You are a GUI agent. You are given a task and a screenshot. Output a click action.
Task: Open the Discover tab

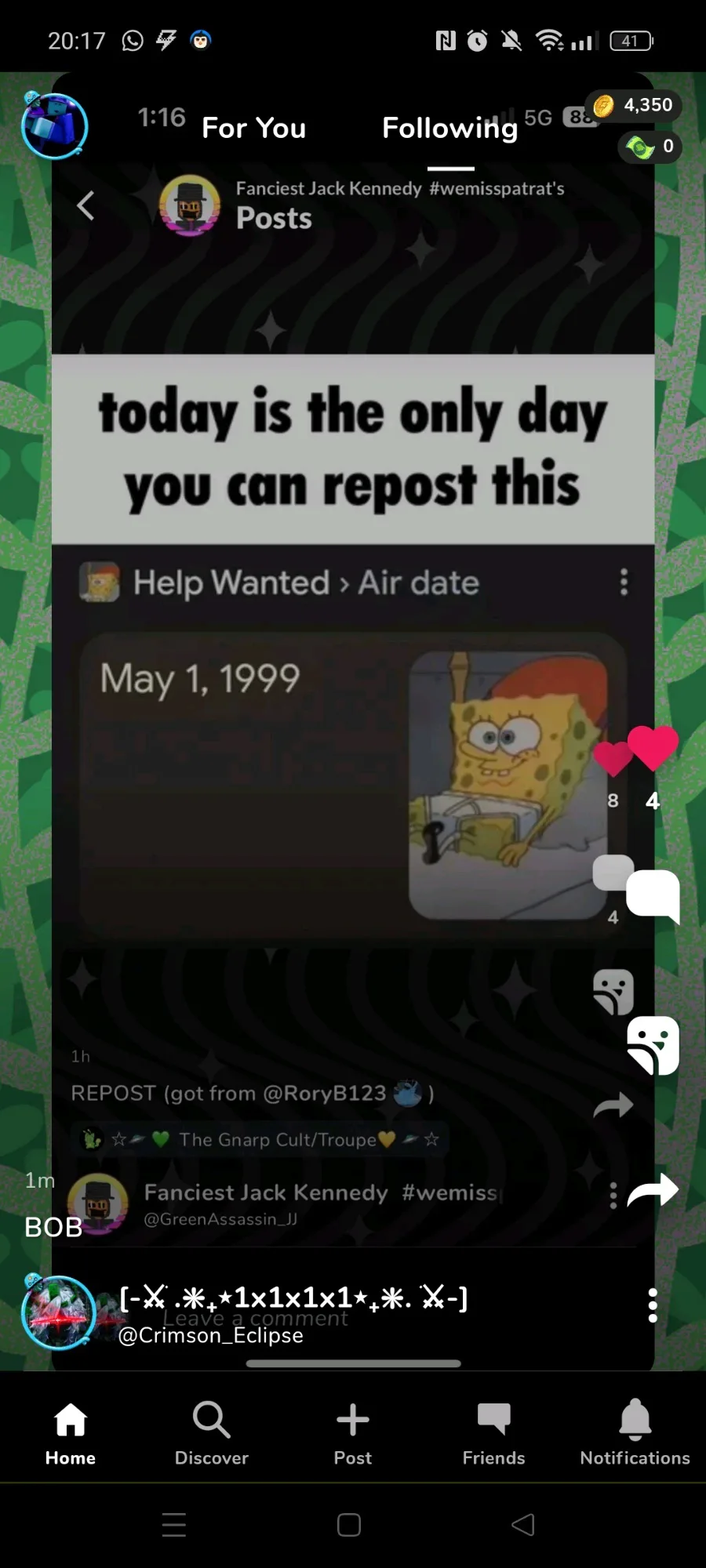coord(212,1434)
